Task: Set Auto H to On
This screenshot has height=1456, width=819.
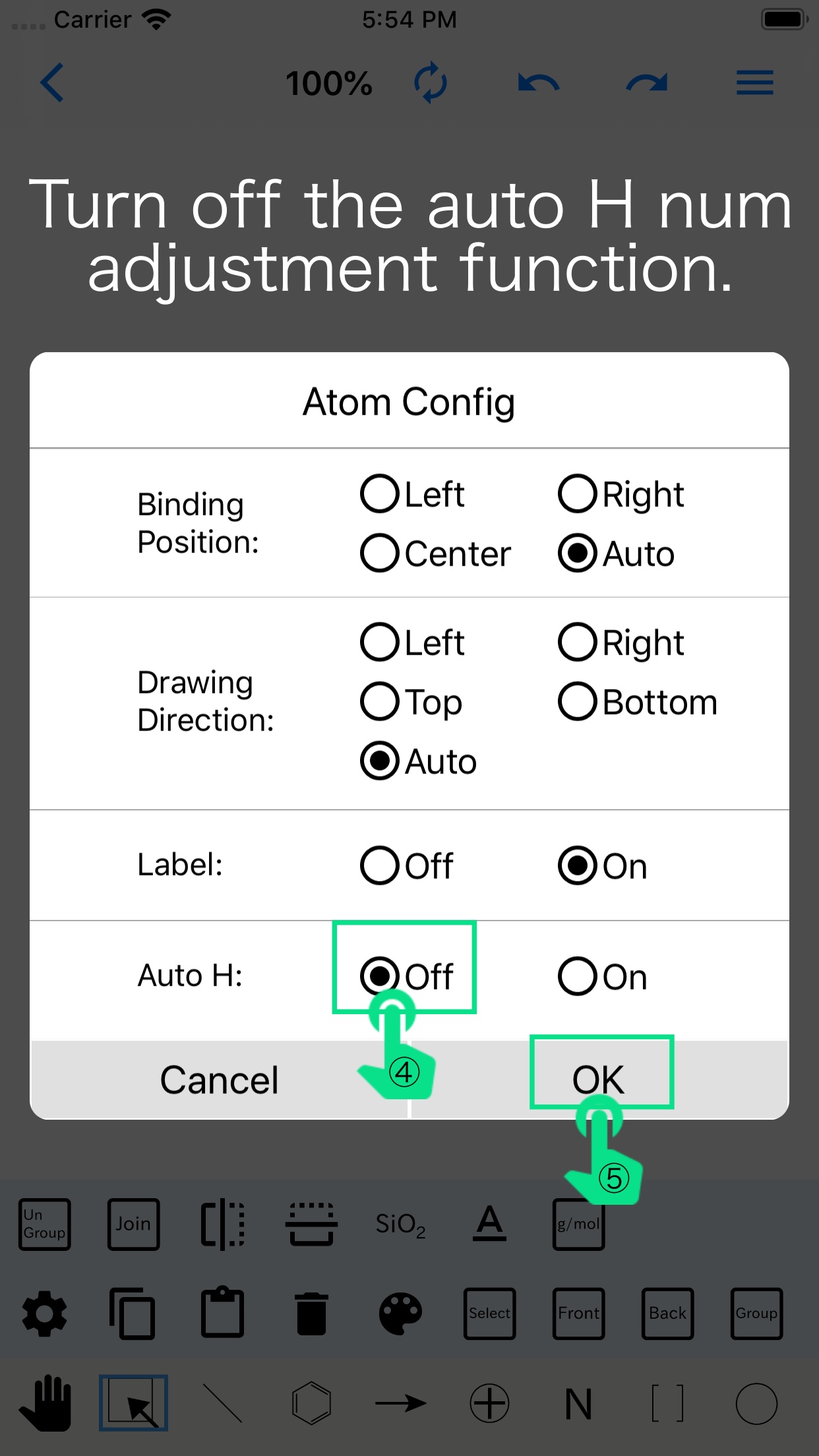Action: pos(603,976)
